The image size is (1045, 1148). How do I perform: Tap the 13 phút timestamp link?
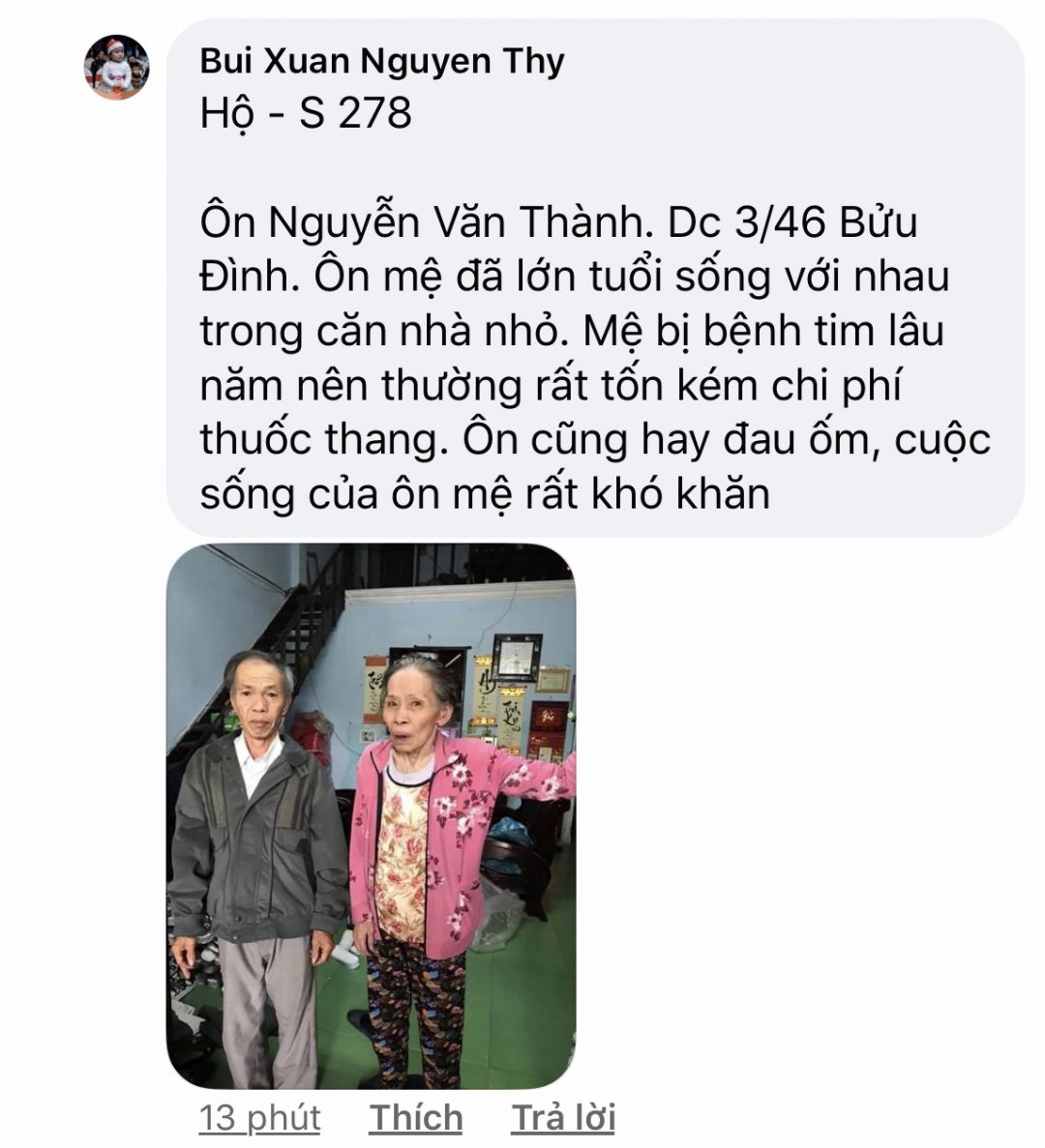(x=259, y=1118)
